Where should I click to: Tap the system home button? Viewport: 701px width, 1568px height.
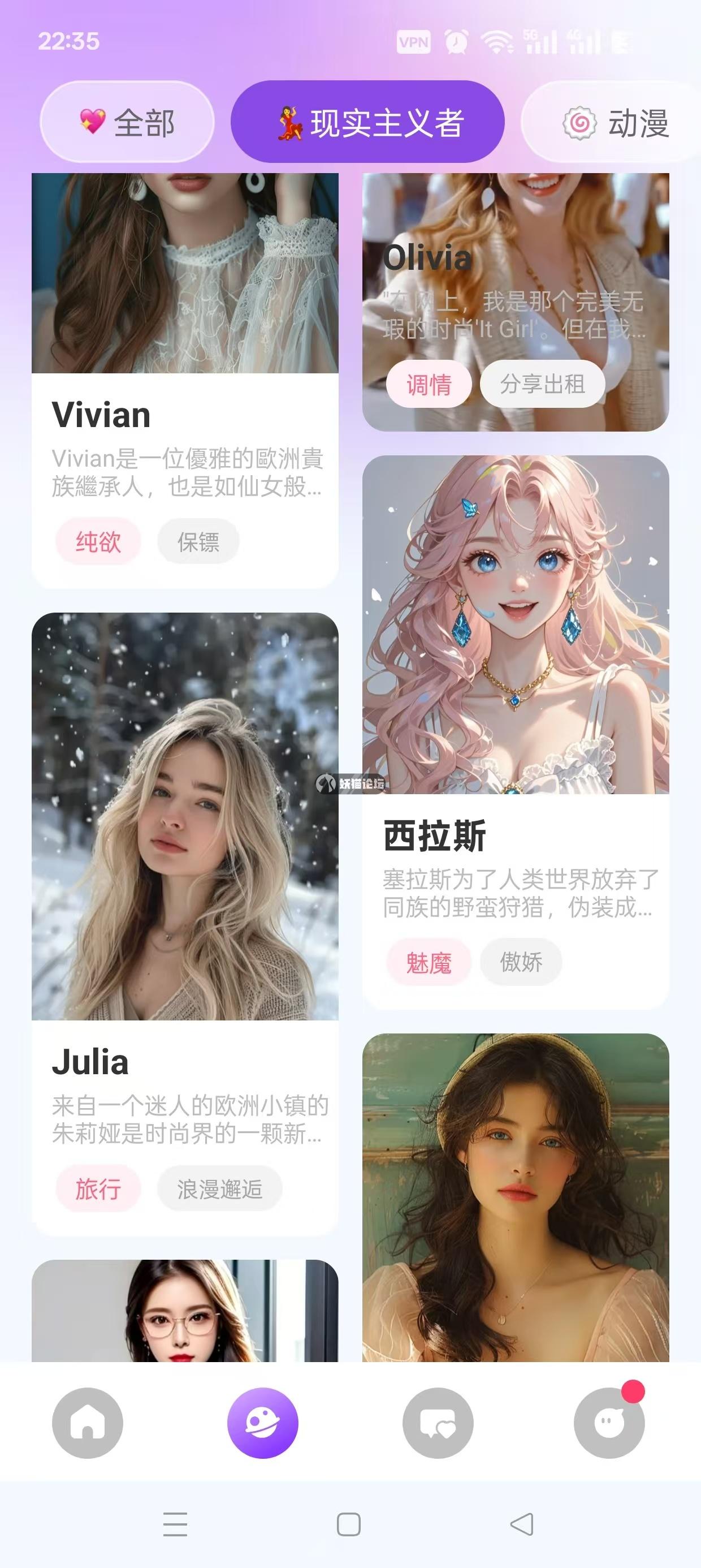click(x=349, y=1524)
